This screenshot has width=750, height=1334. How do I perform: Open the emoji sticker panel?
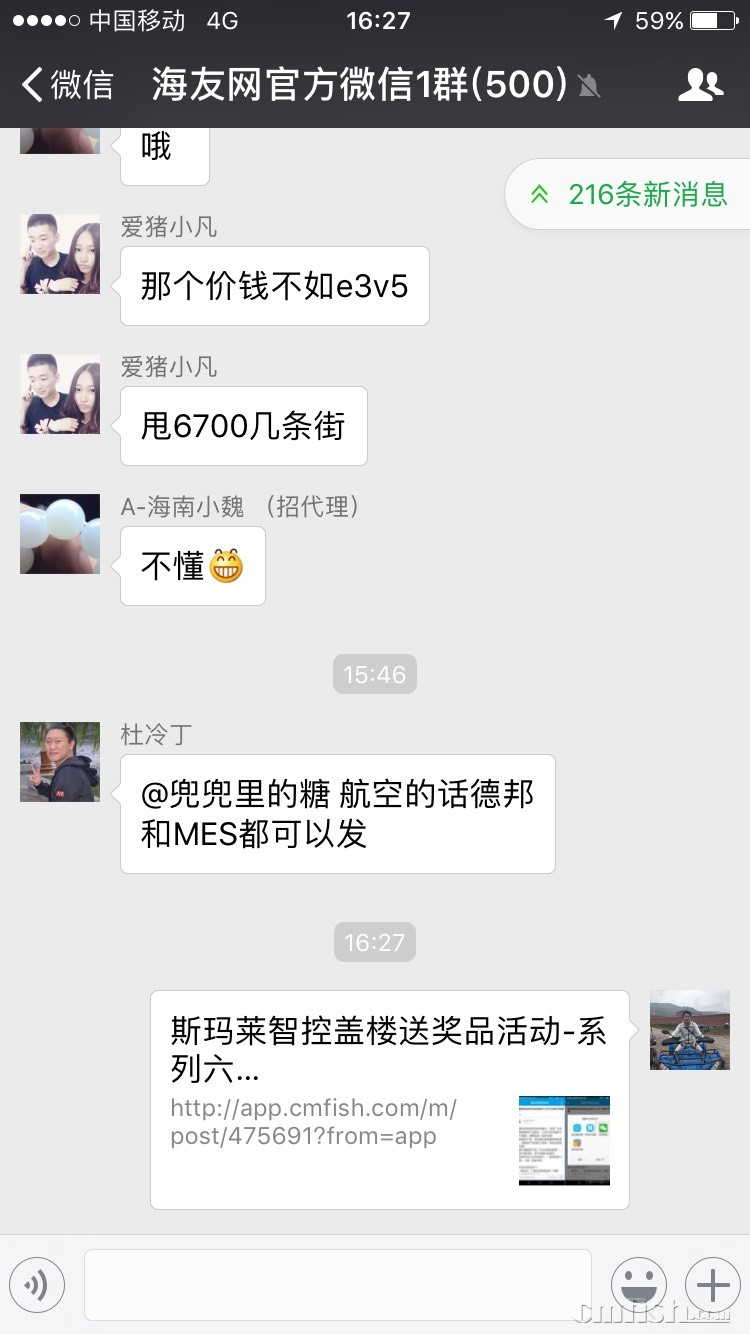pos(639,1285)
